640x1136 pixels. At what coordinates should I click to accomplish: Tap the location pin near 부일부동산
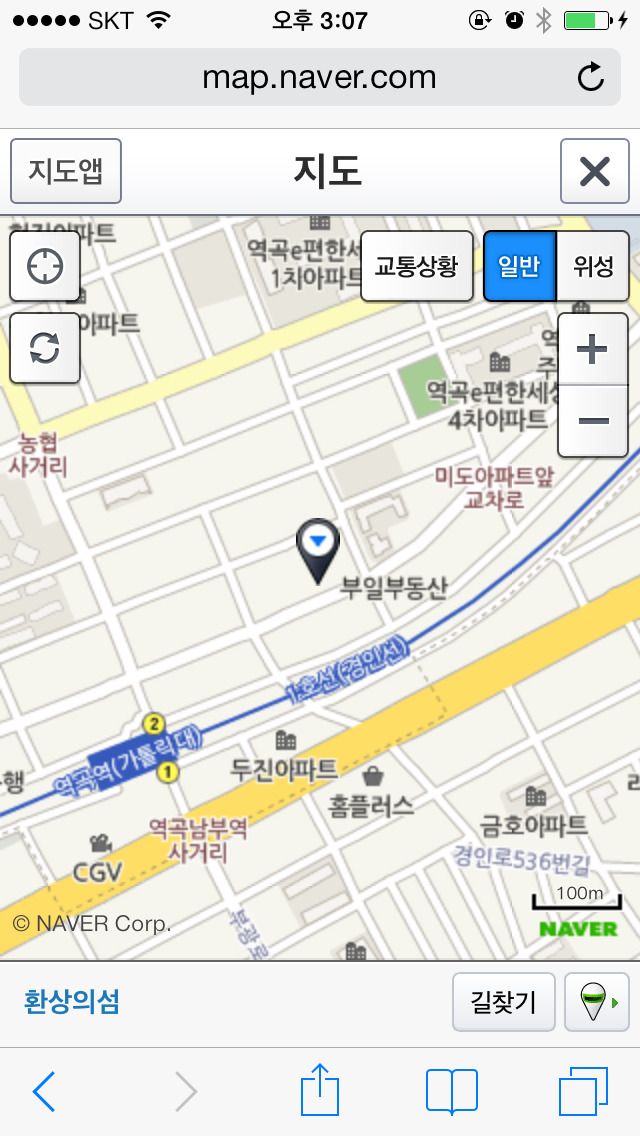point(317,551)
